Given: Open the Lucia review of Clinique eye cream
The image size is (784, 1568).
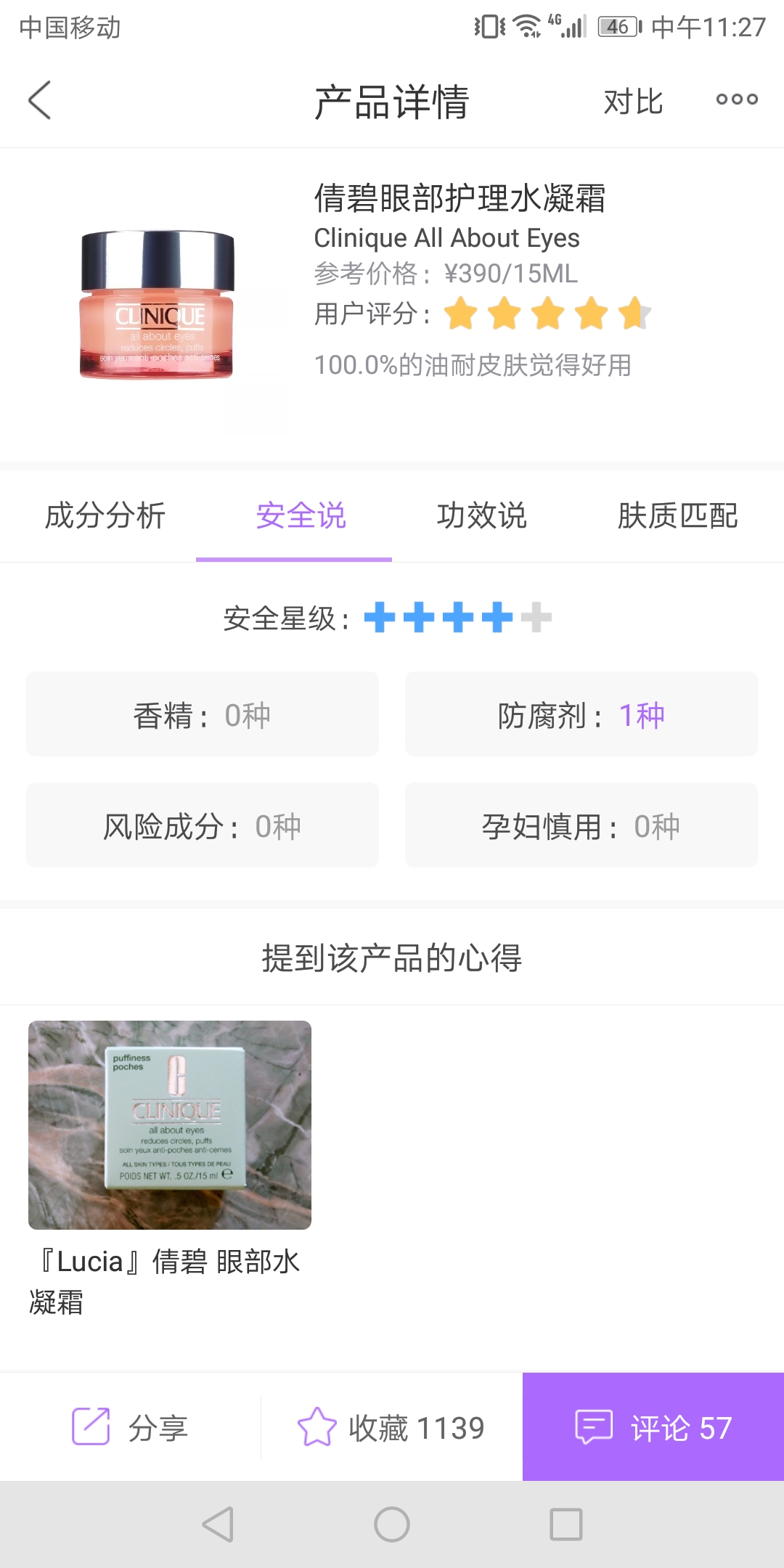Looking at the screenshot, I should 169,1124.
